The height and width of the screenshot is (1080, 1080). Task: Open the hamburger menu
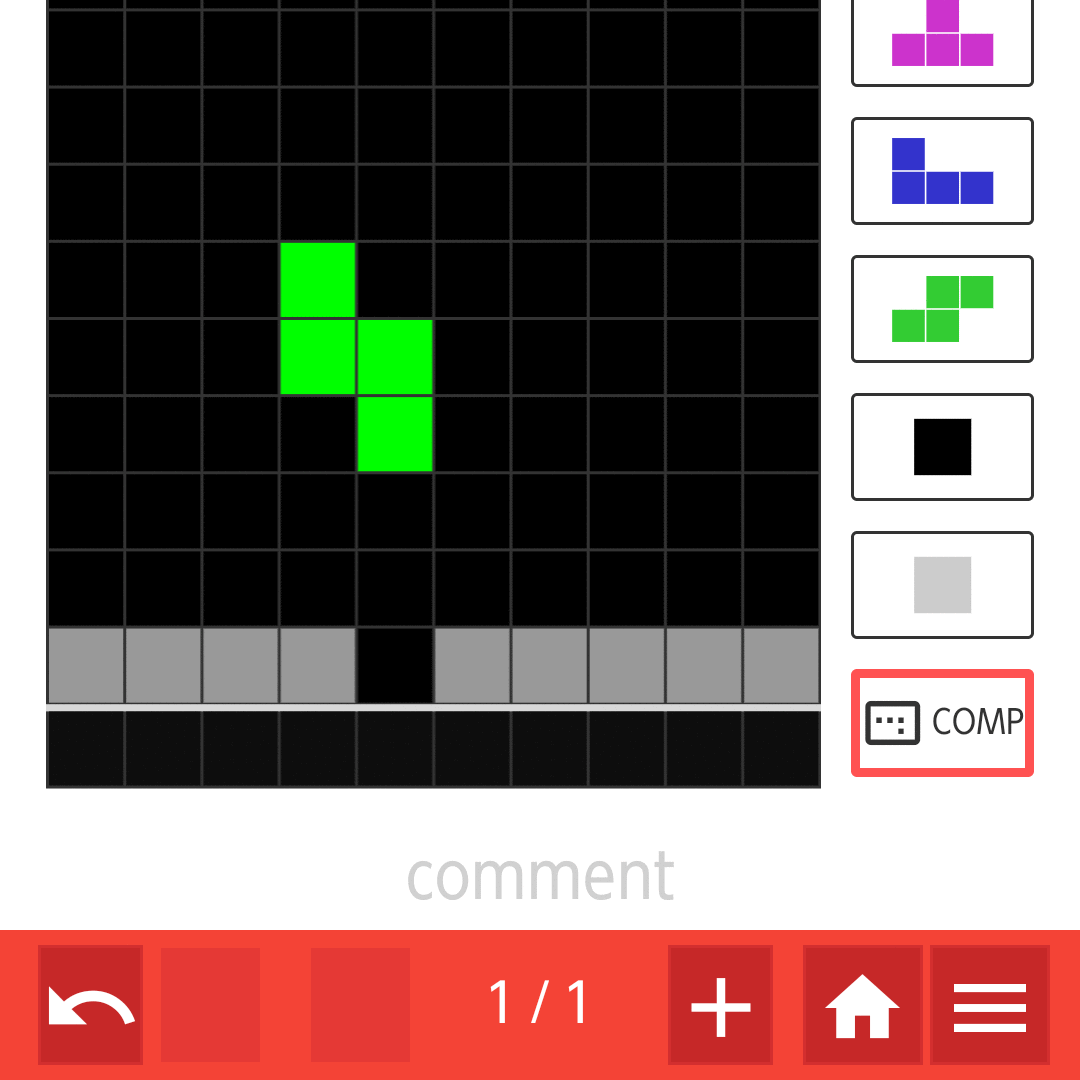coord(989,1004)
